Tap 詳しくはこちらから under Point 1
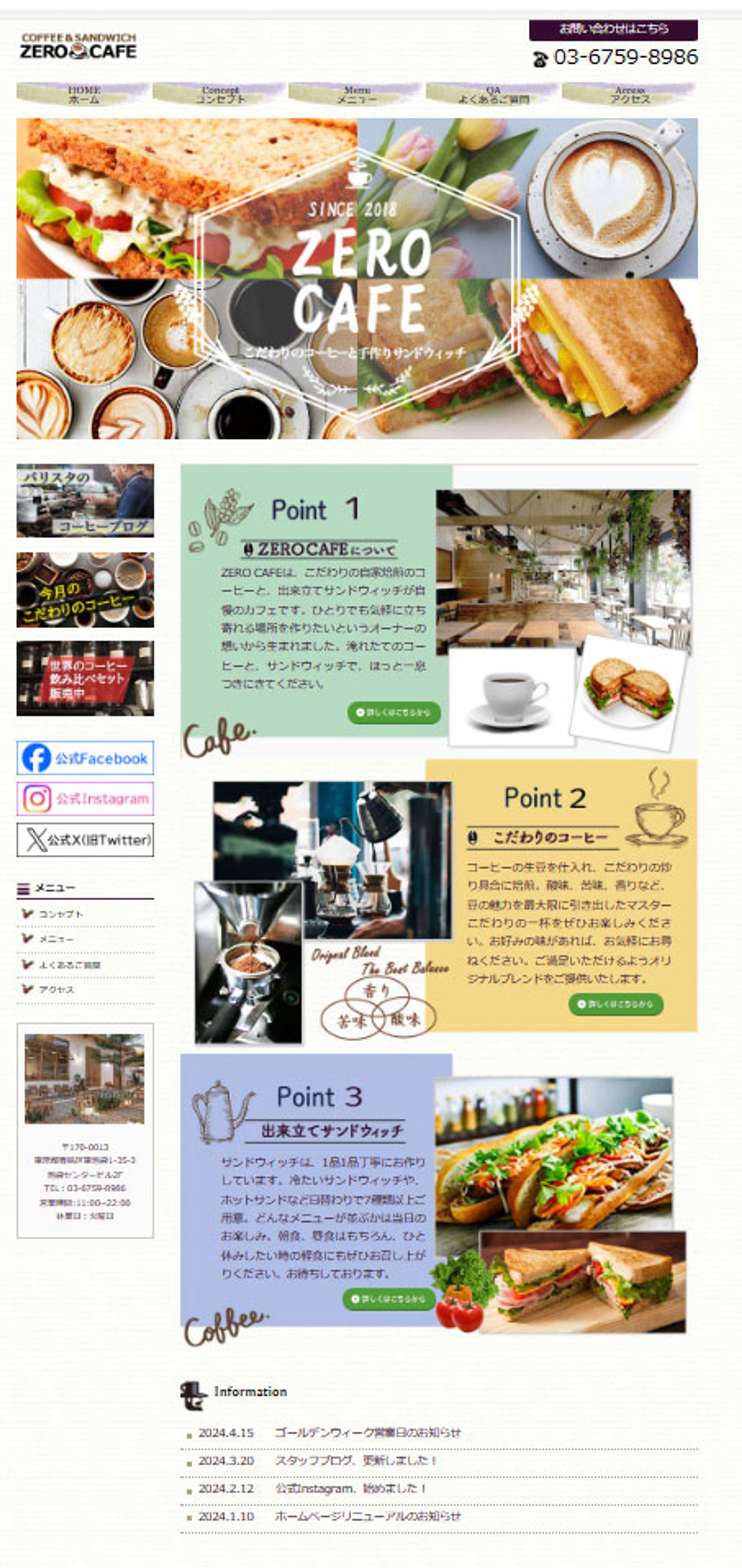742x1568 pixels. [x=394, y=712]
